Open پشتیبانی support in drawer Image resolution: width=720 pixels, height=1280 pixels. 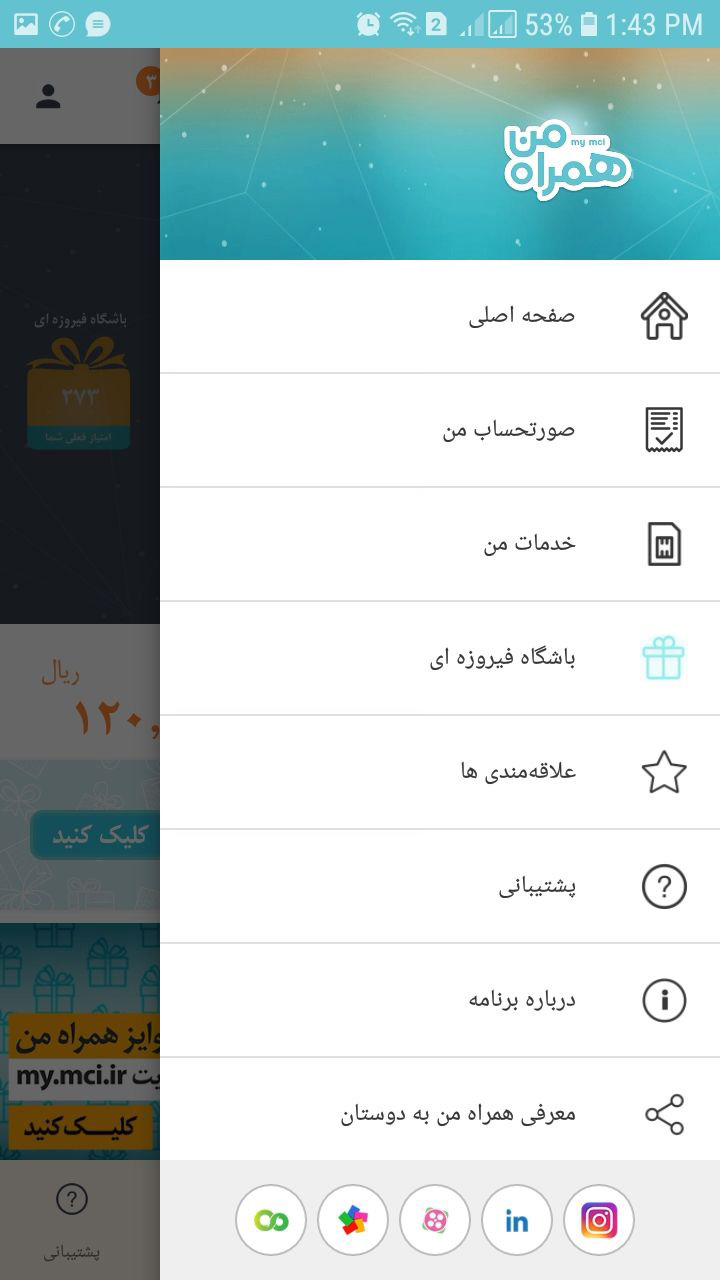440,886
